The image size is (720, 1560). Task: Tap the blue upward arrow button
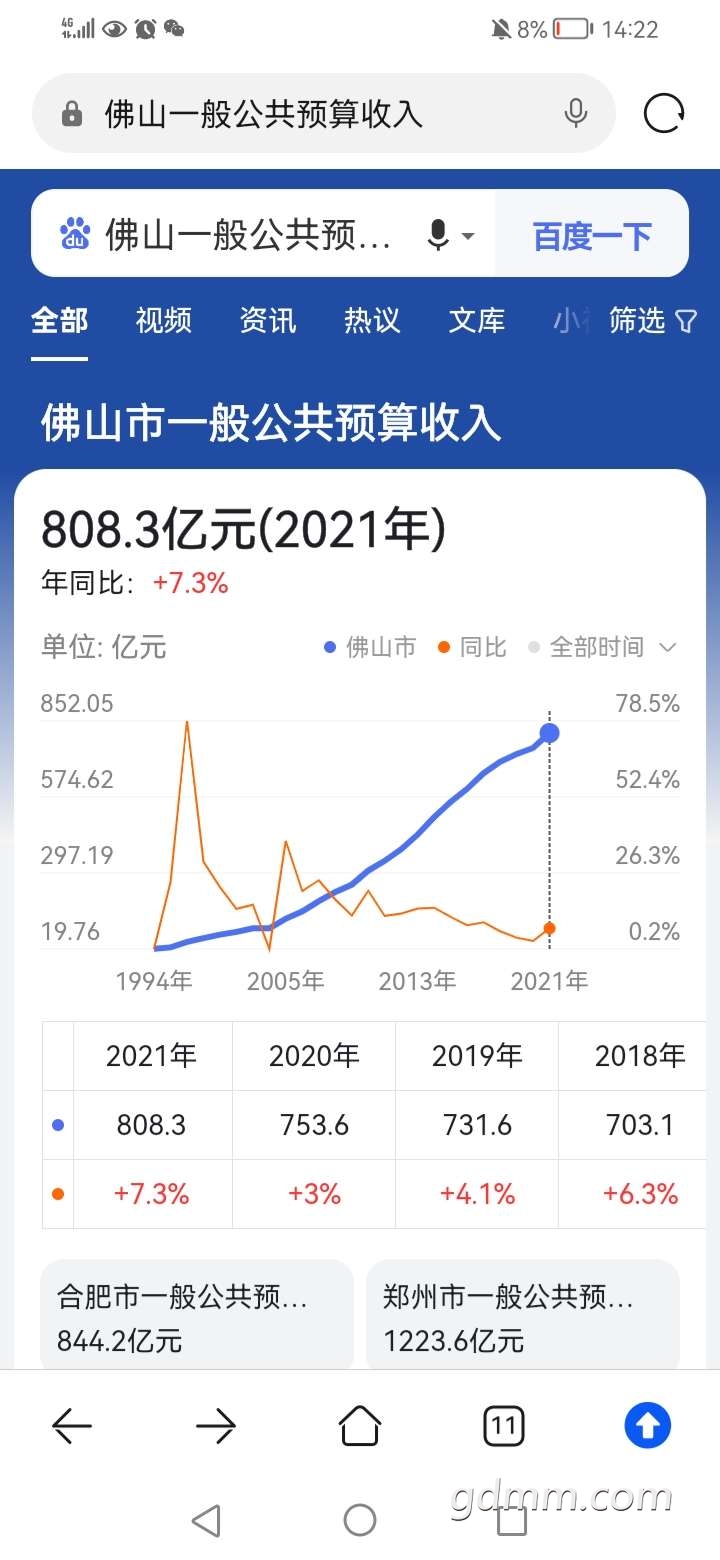point(648,1425)
